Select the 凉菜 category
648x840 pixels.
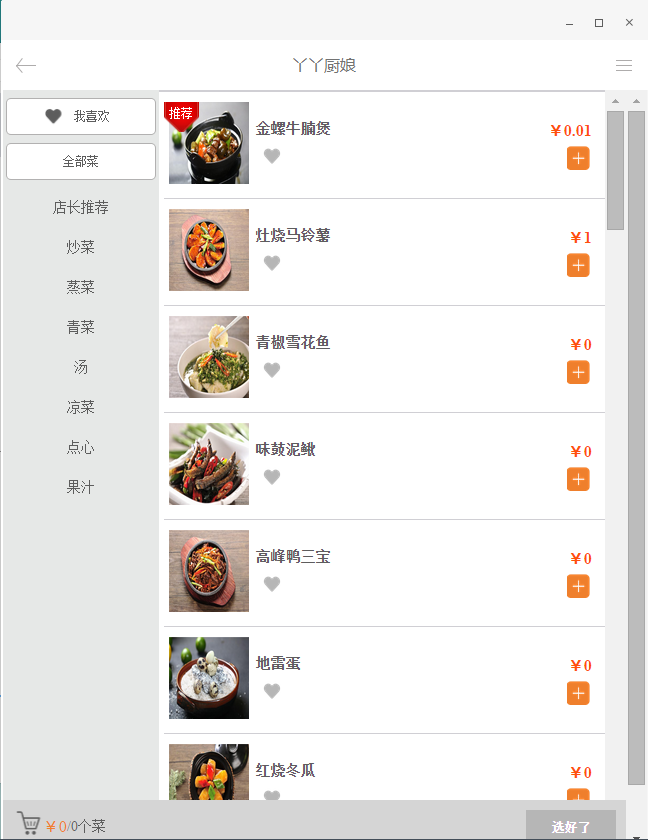click(81, 407)
